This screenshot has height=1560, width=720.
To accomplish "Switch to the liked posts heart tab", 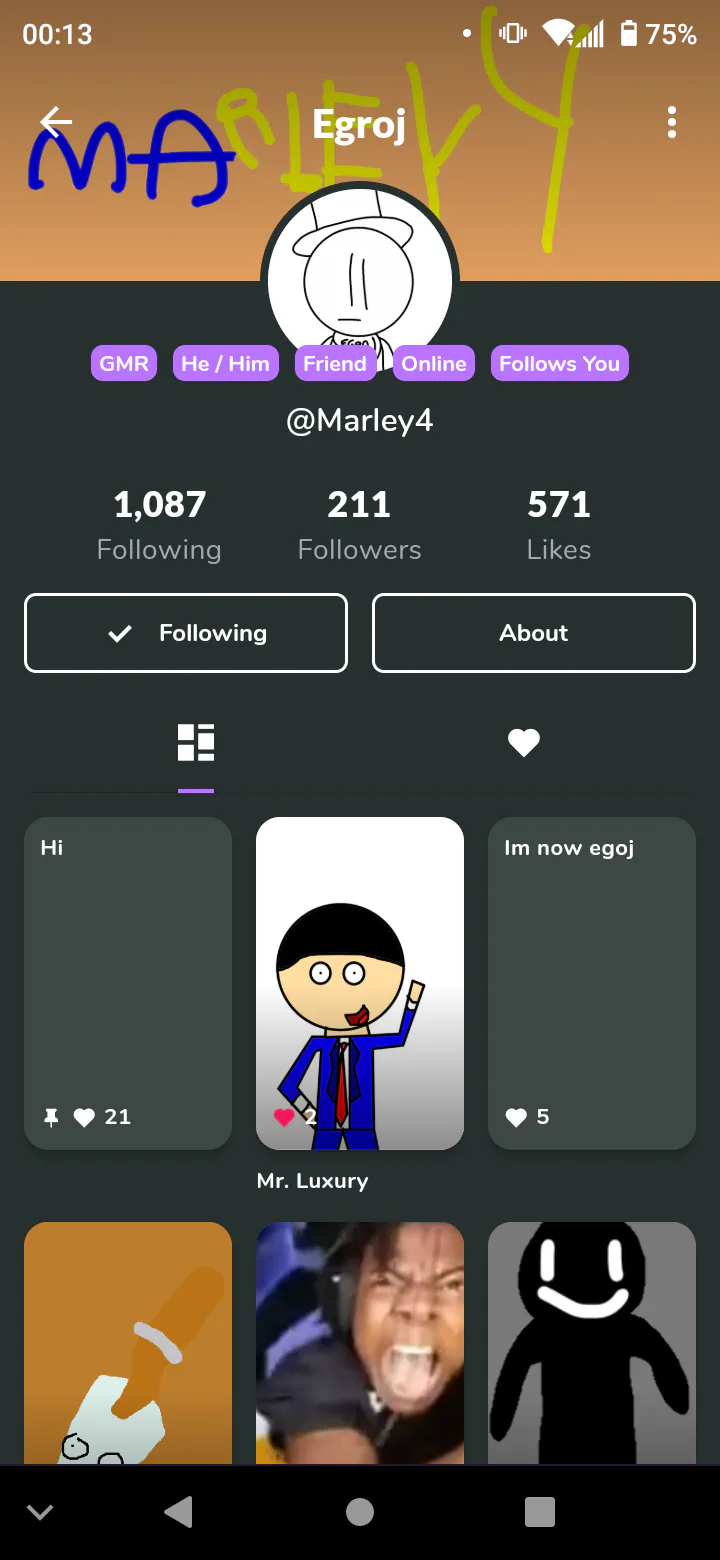I will pos(524,742).
